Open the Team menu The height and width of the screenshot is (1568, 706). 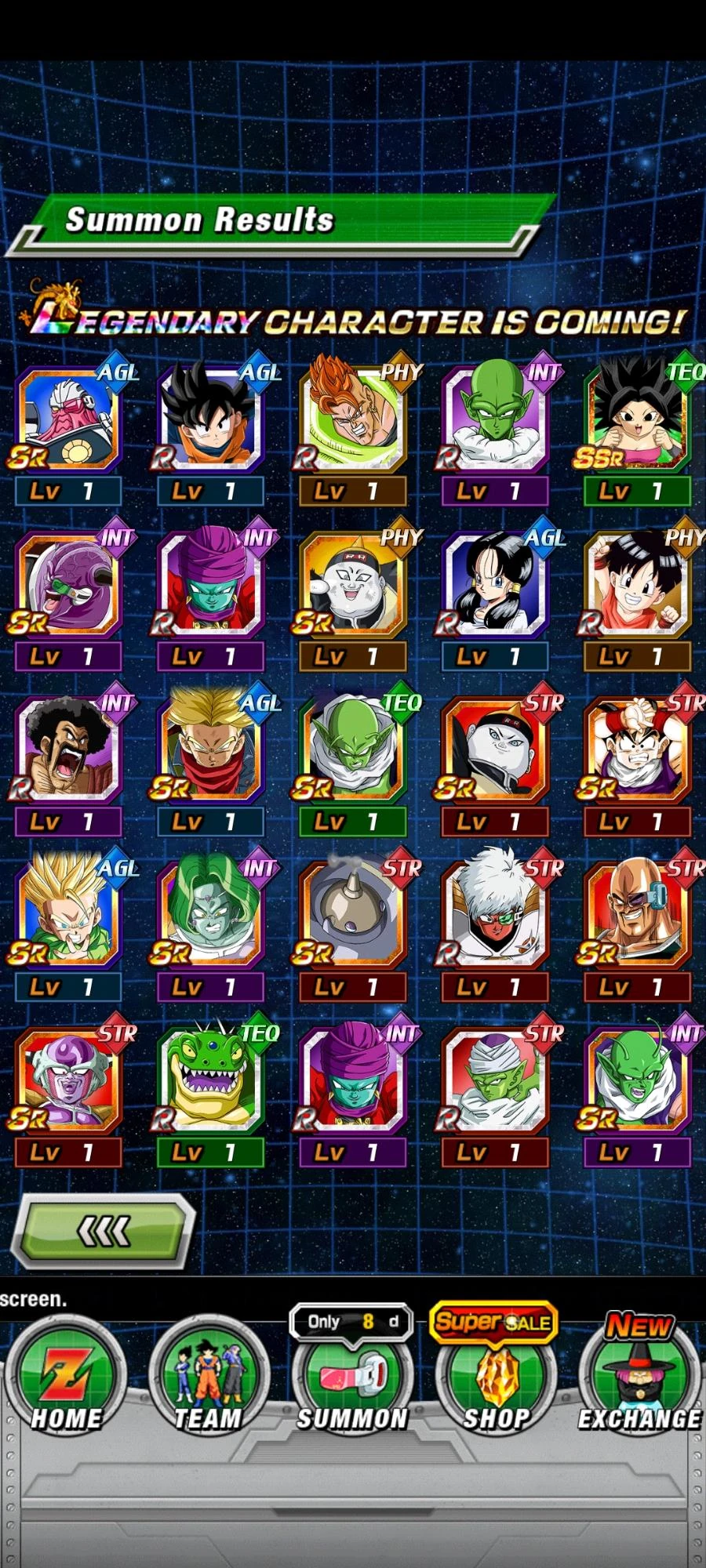click(209, 1381)
